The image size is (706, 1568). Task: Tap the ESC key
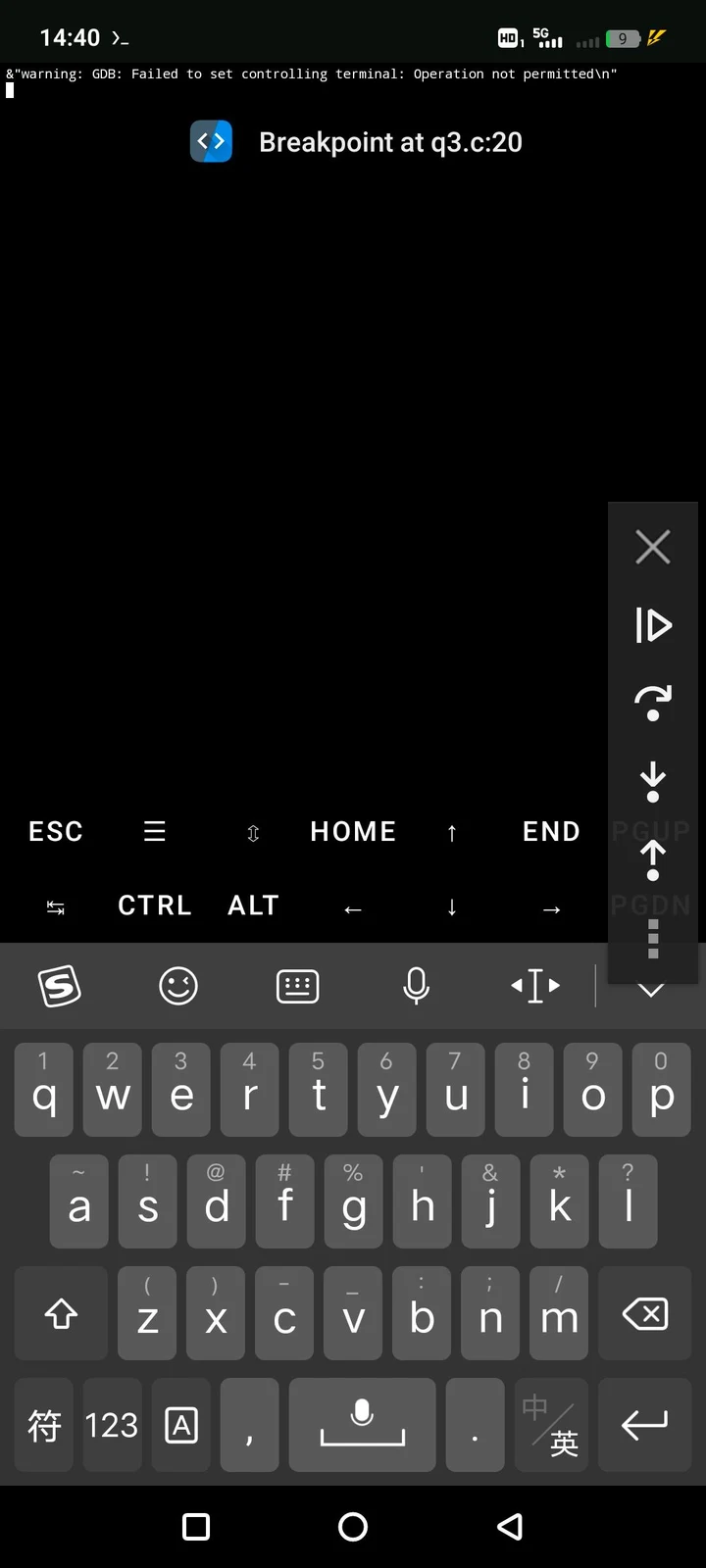pyautogui.click(x=56, y=832)
